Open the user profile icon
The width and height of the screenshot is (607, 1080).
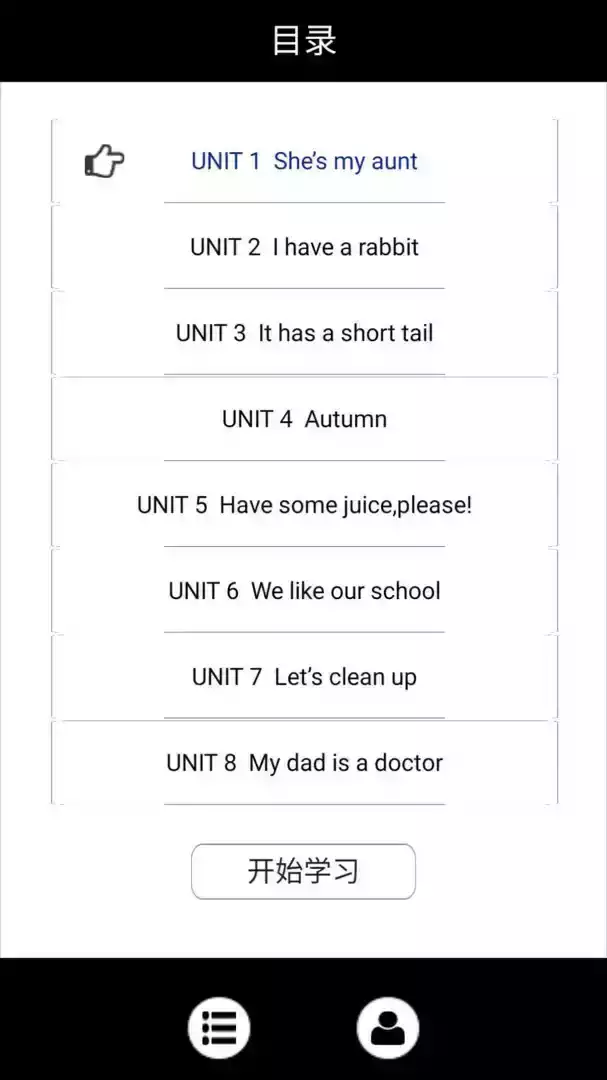pyautogui.click(x=388, y=1028)
